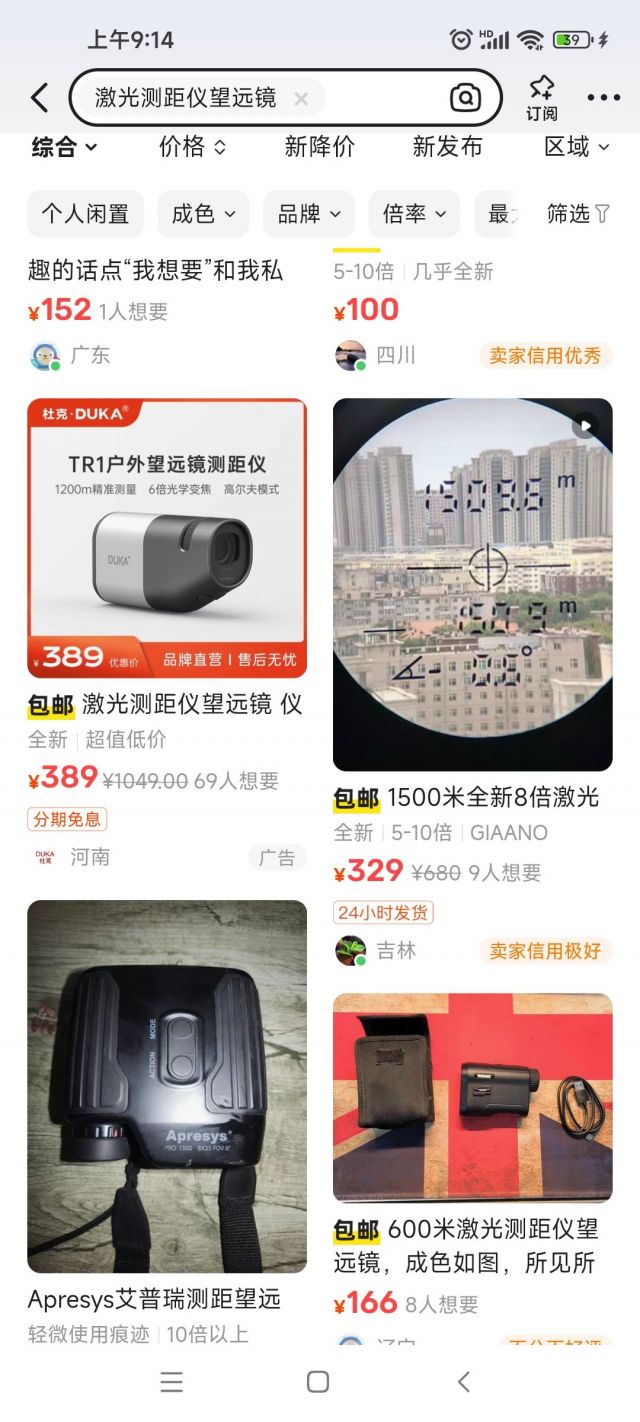Viewport: 640px width, 1422px height.
Task: Switch to the 新发布 tab
Action: (447, 147)
